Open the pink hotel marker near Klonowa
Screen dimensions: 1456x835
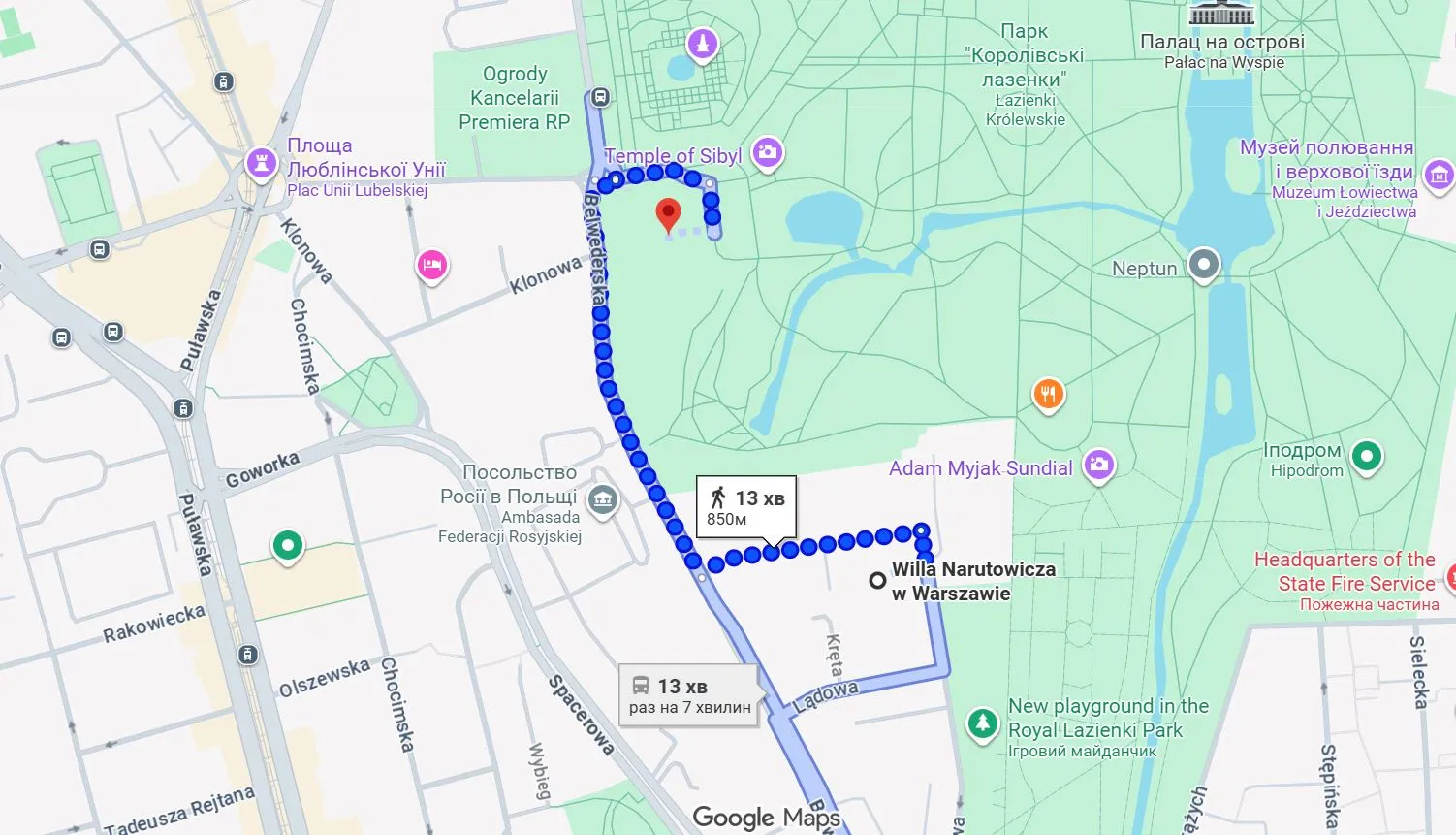pos(431,264)
